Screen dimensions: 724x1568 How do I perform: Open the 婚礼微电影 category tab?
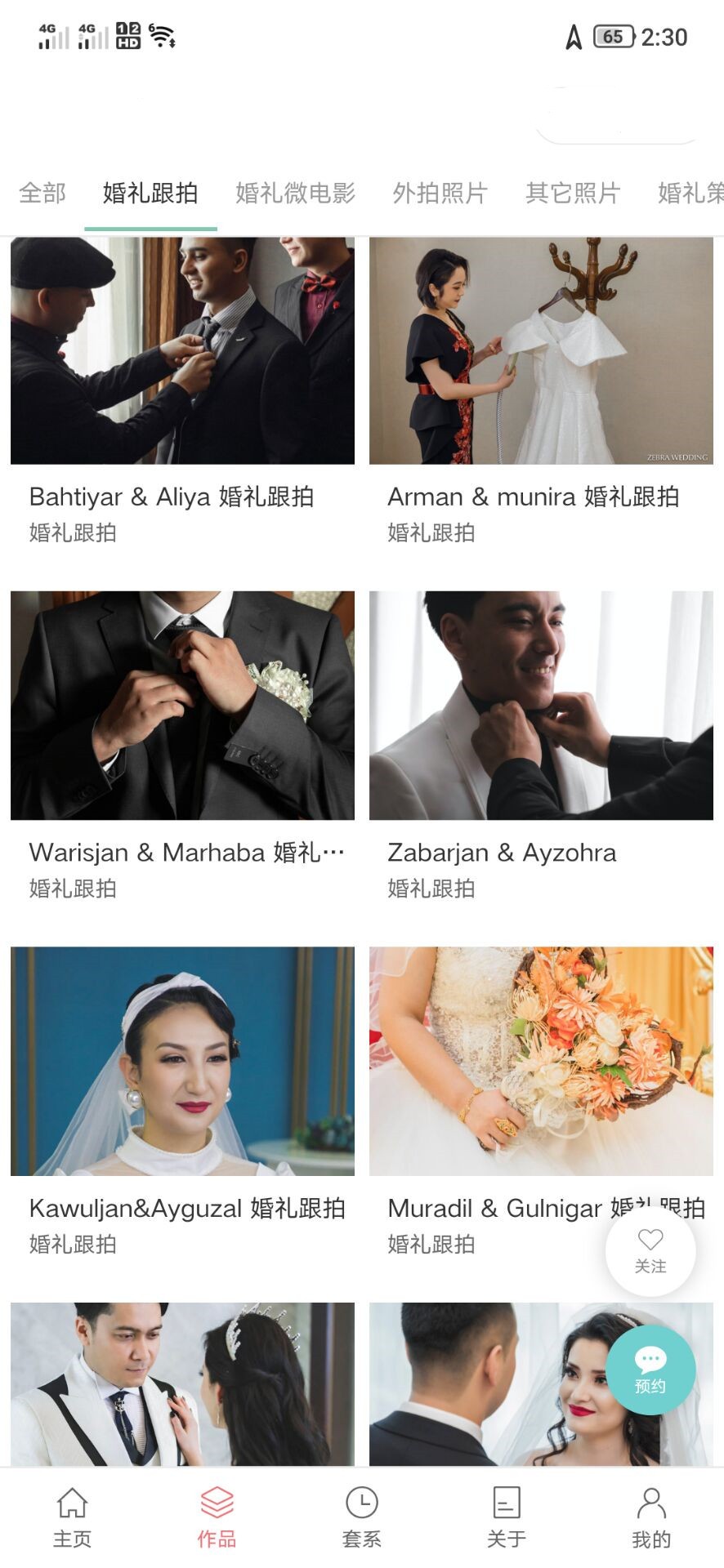point(296,194)
